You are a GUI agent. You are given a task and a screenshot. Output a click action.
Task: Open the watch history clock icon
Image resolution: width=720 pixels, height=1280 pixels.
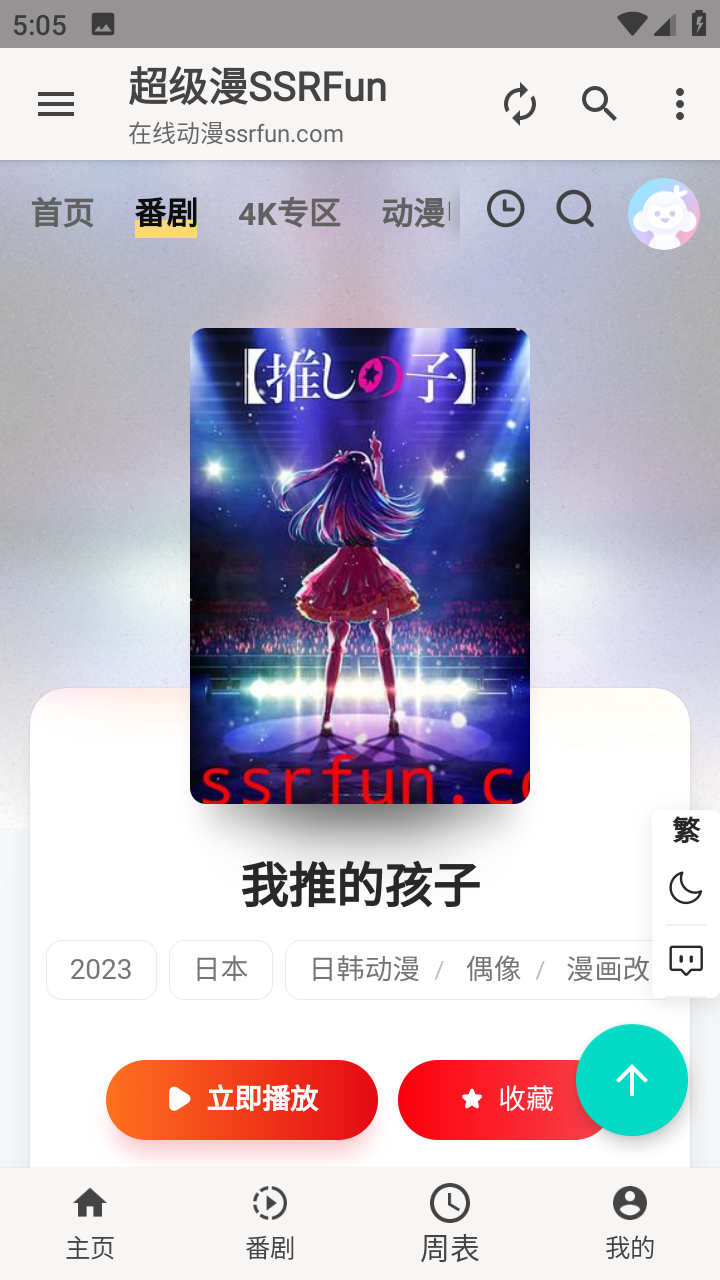(505, 210)
